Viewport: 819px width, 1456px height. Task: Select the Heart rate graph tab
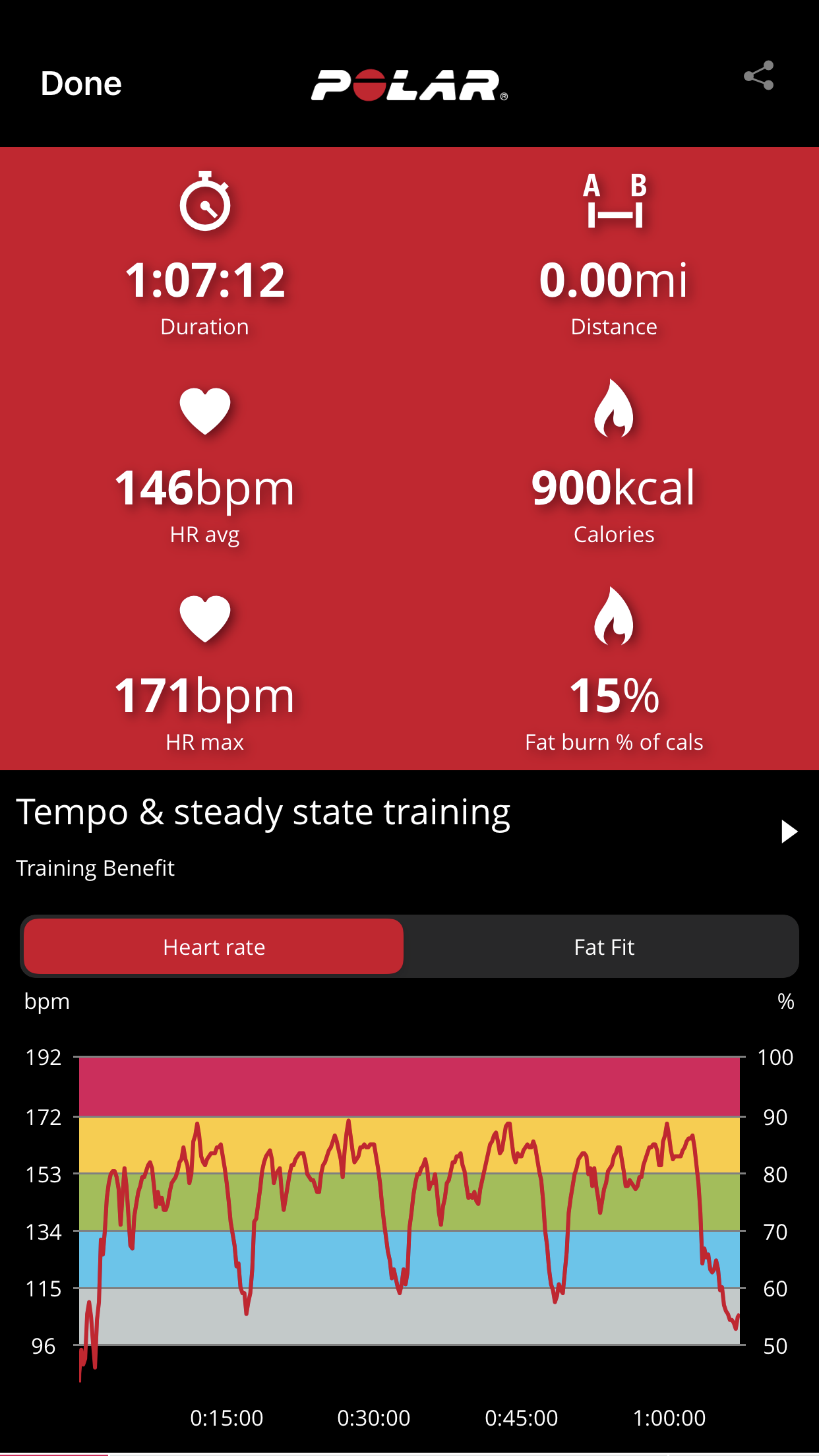tap(214, 947)
